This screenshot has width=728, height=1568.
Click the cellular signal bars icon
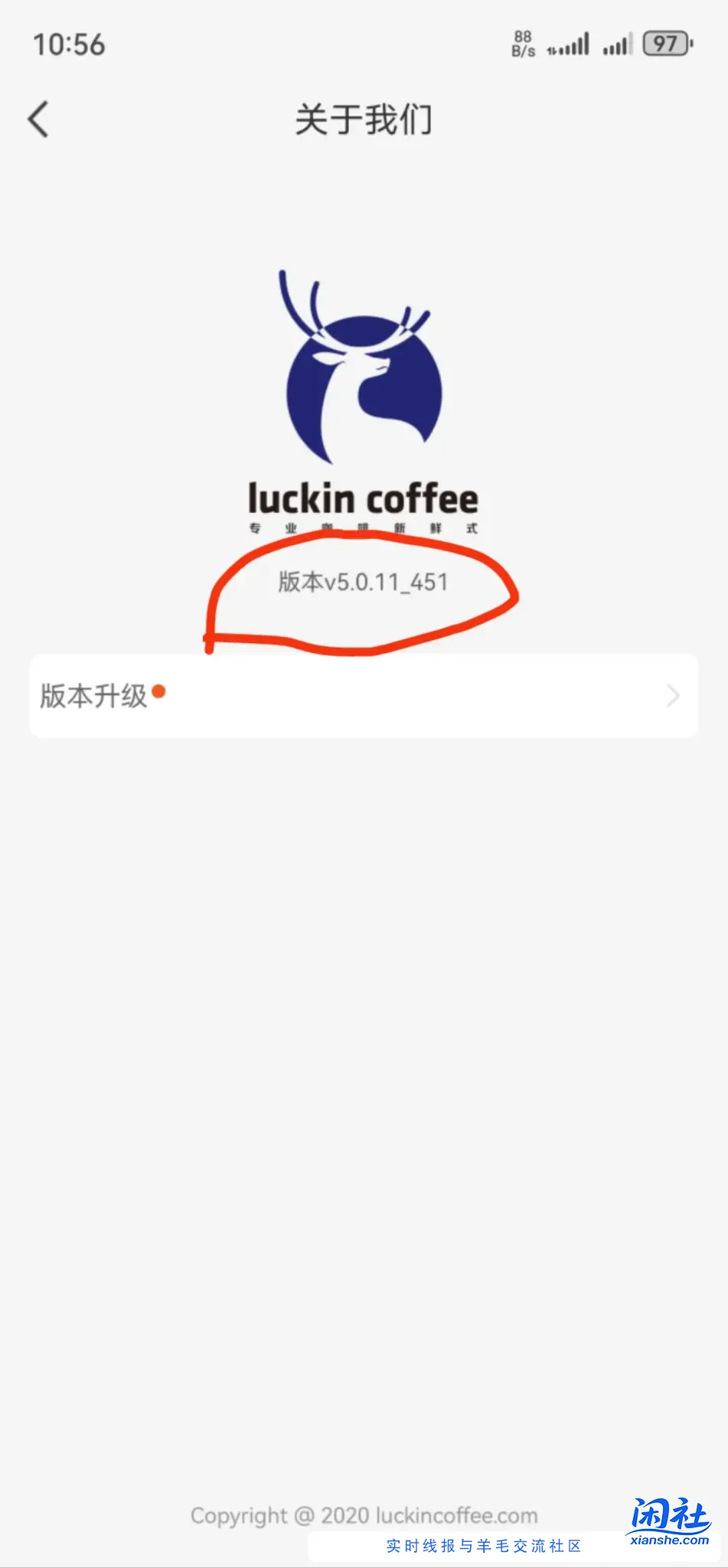572,44
